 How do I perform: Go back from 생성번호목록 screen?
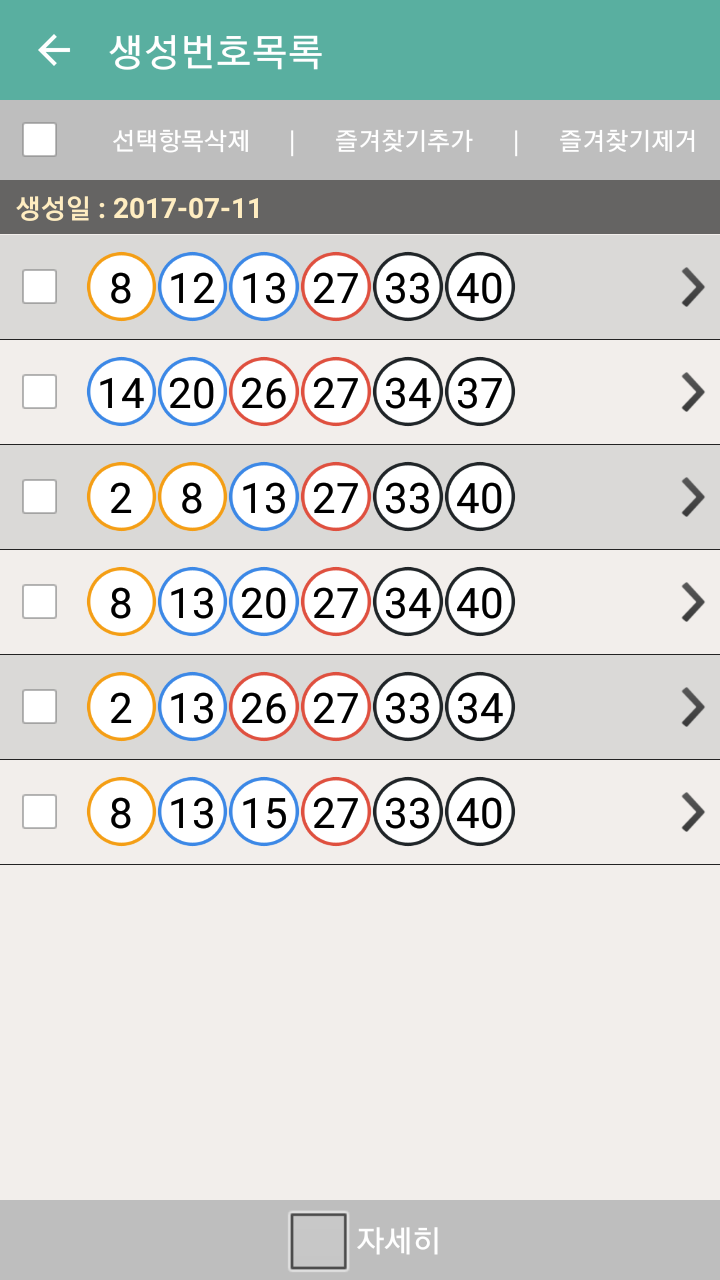54,50
